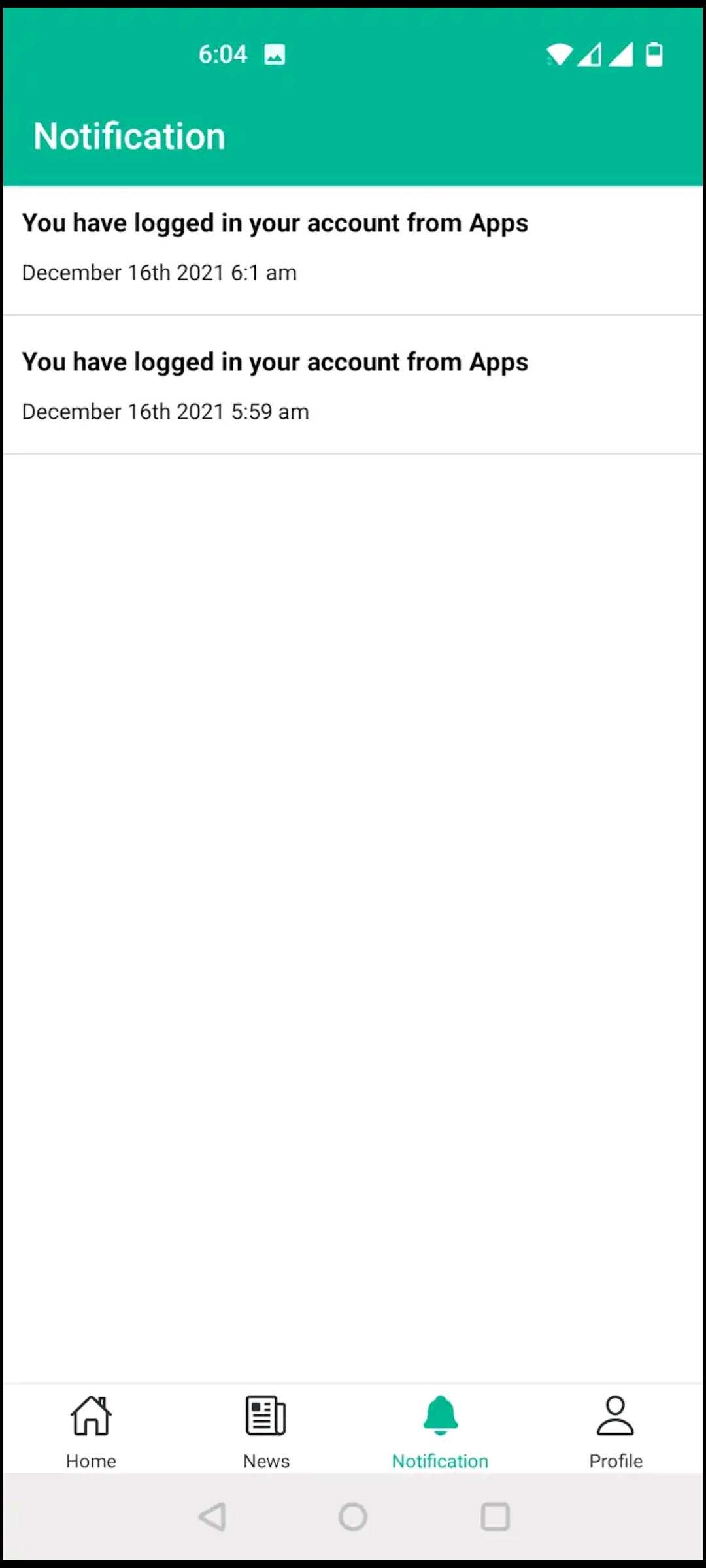Image resolution: width=706 pixels, height=1568 pixels.
Task: Open the 6:1 am login notification
Action: click(353, 250)
